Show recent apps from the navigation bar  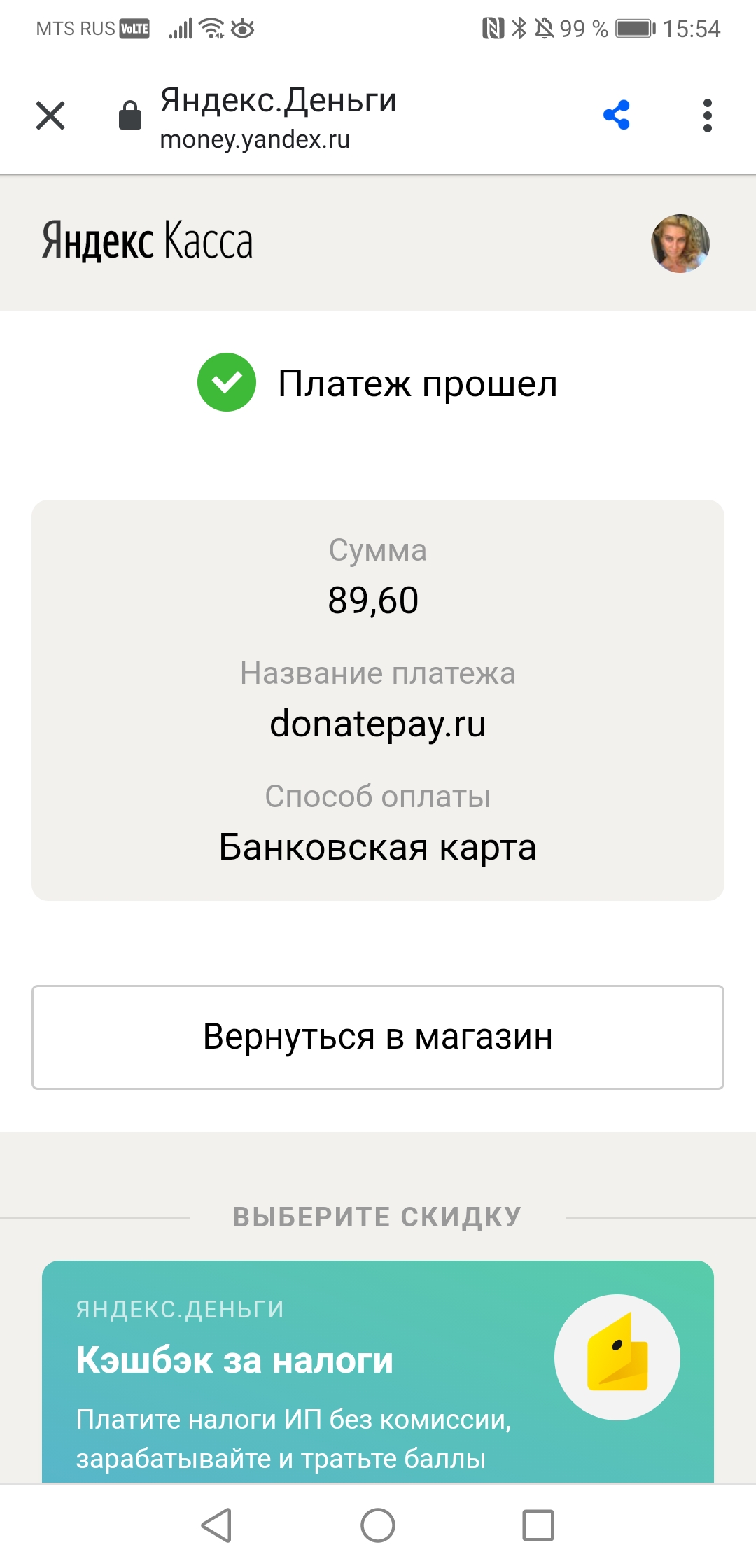coord(538,1525)
